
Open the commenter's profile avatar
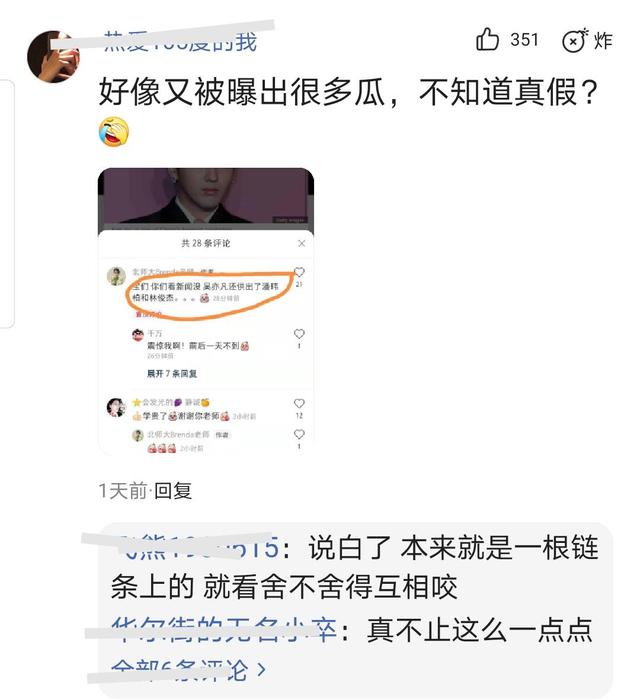click(x=52, y=56)
